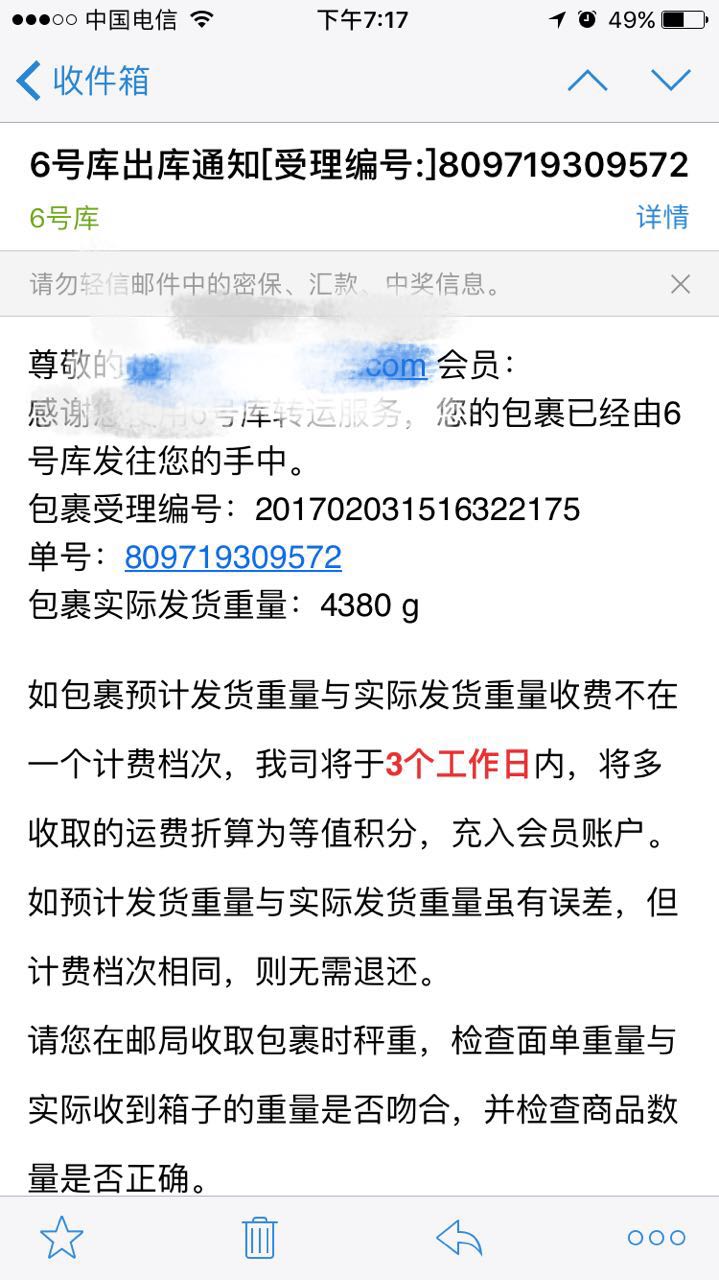This screenshot has width=719, height=1280.
Task: Open 详情 sender details
Action: [663, 217]
